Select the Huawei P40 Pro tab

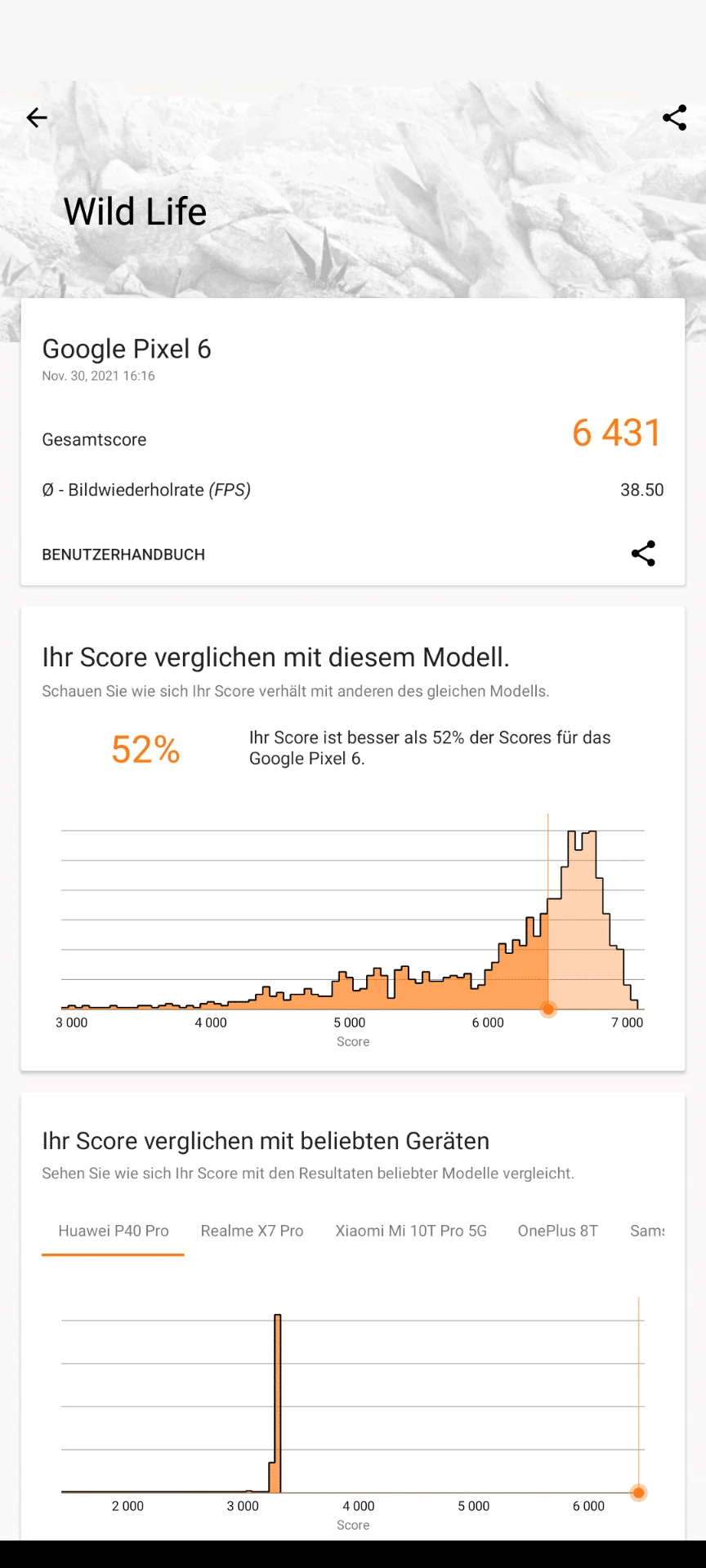(x=114, y=1231)
